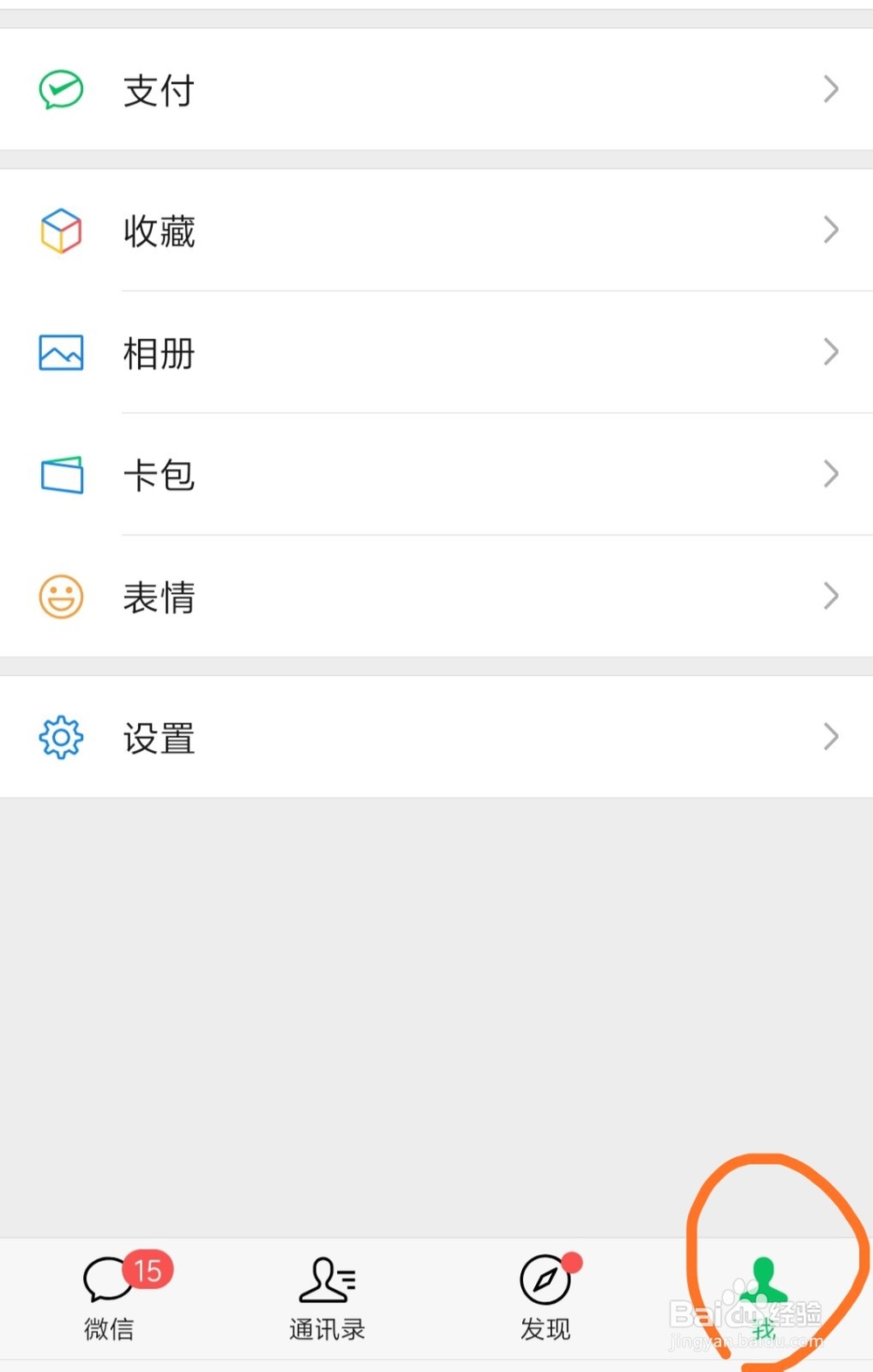
Task: Open the 发现 page
Action: [x=545, y=1301]
